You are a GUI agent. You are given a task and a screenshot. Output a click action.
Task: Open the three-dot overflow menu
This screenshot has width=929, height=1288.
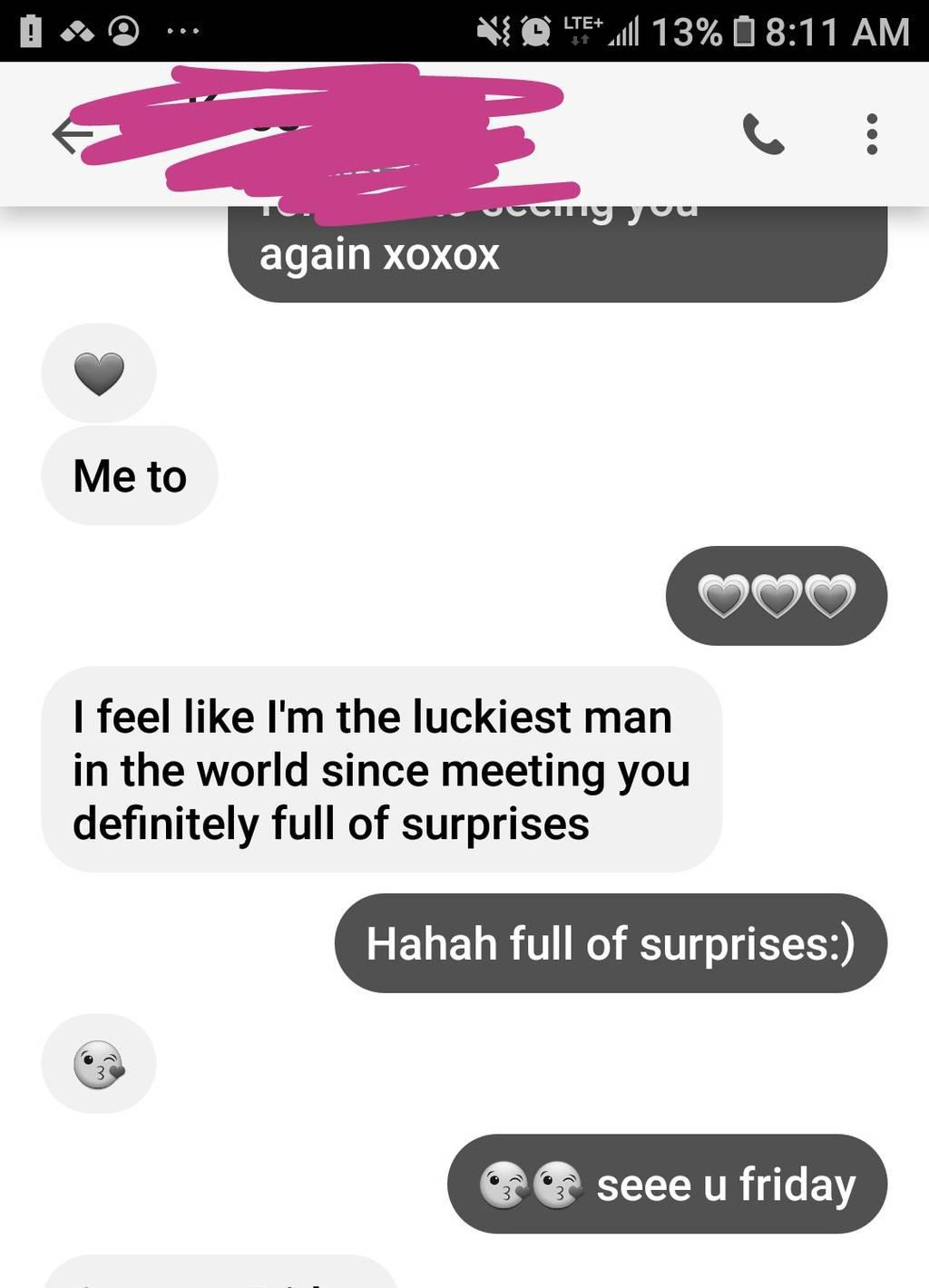tap(872, 134)
